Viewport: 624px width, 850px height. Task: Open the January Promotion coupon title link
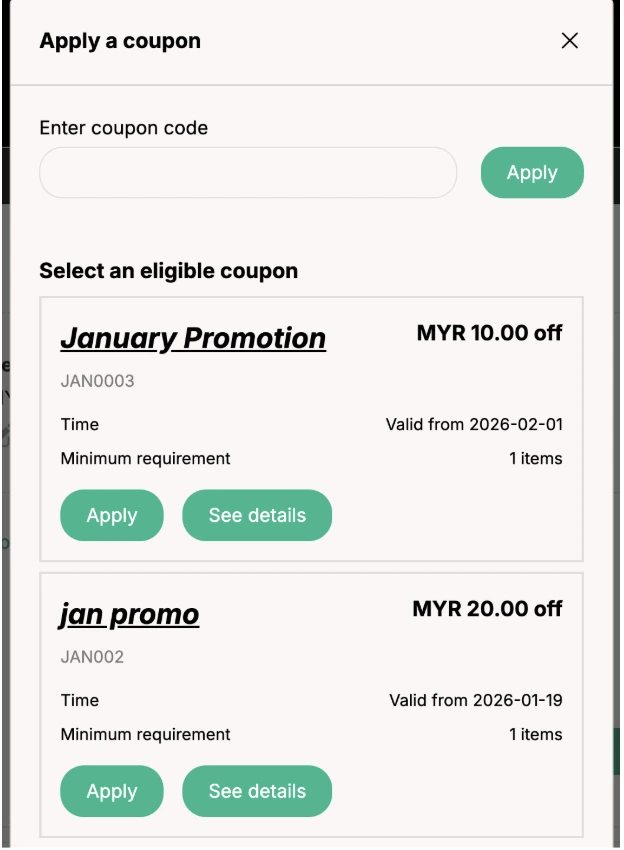(193, 338)
